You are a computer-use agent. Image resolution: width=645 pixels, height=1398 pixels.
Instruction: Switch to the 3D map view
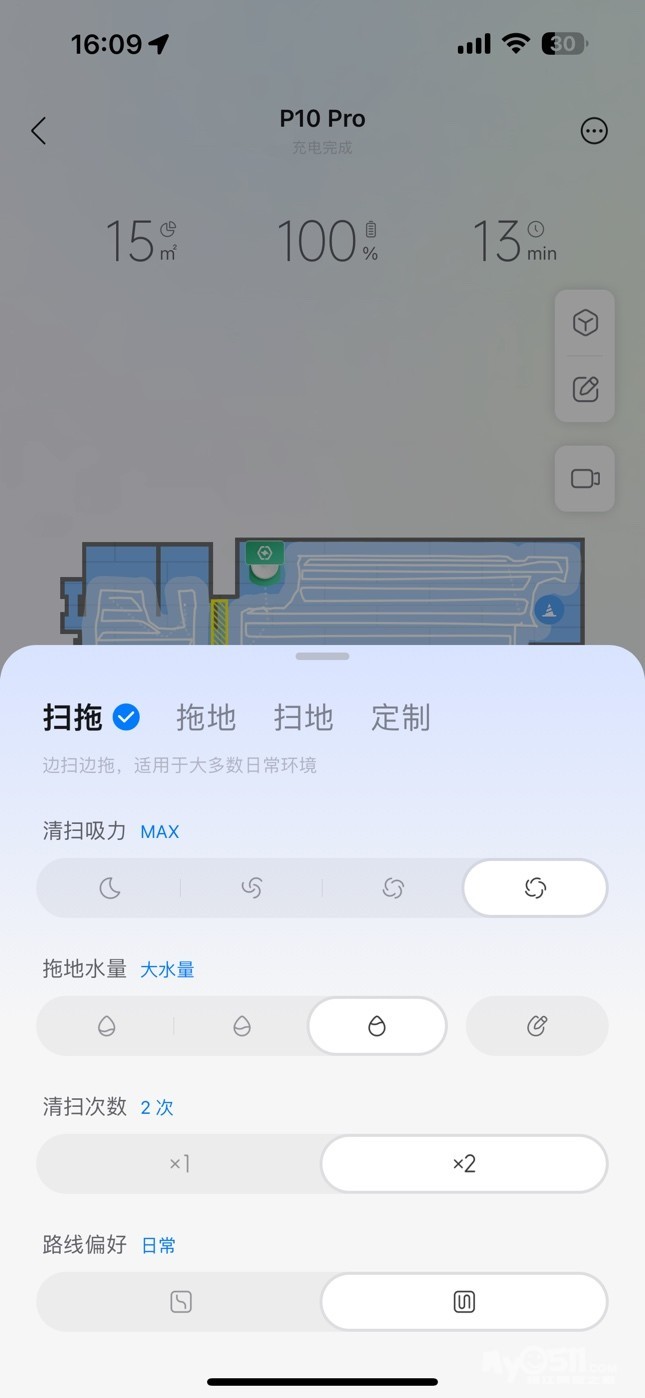(x=585, y=323)
